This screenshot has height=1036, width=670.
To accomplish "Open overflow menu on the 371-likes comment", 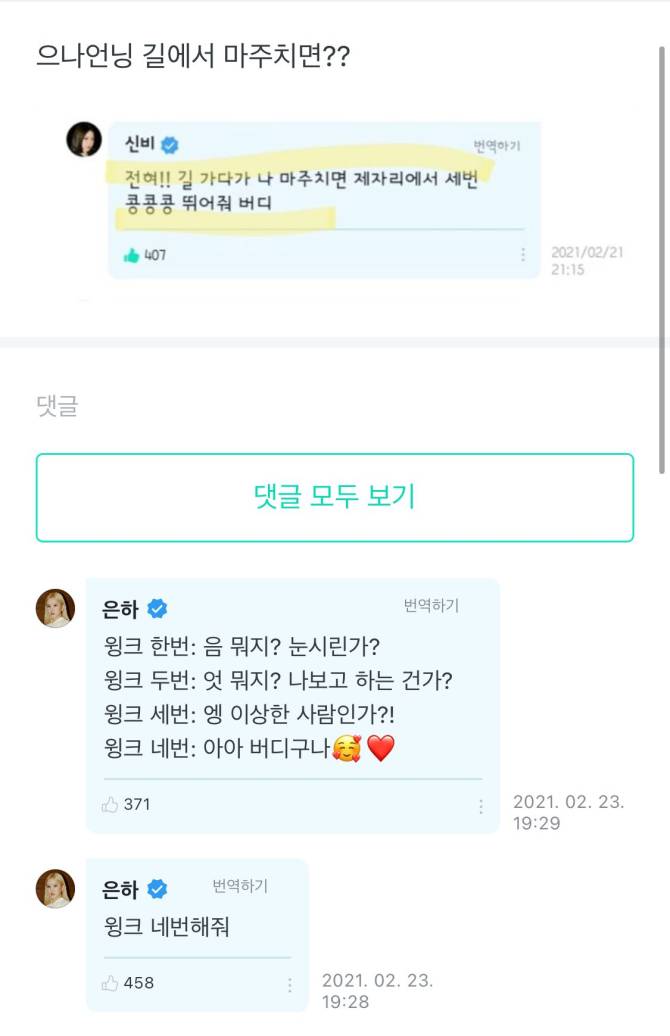I will 480,806.
